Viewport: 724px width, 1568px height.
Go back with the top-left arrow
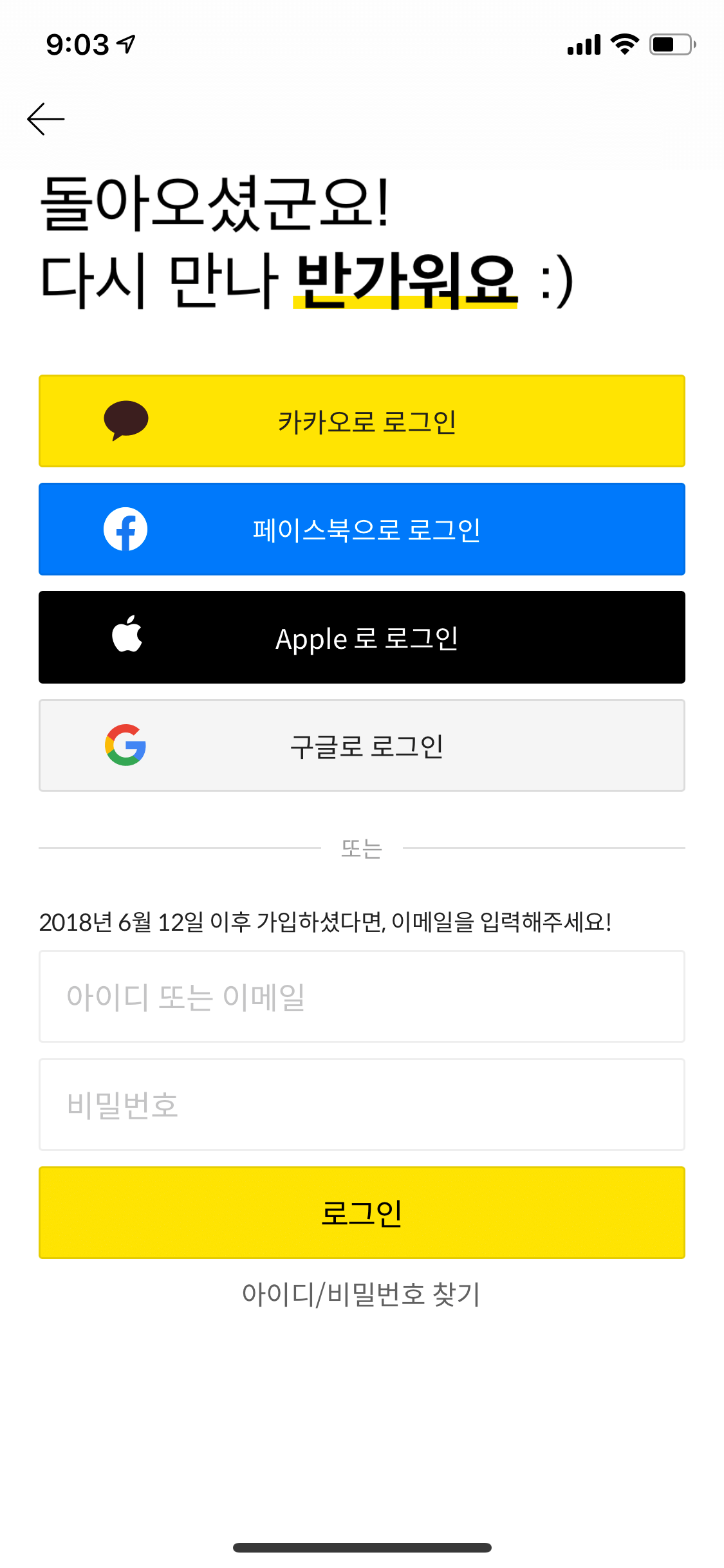(46, 119)
